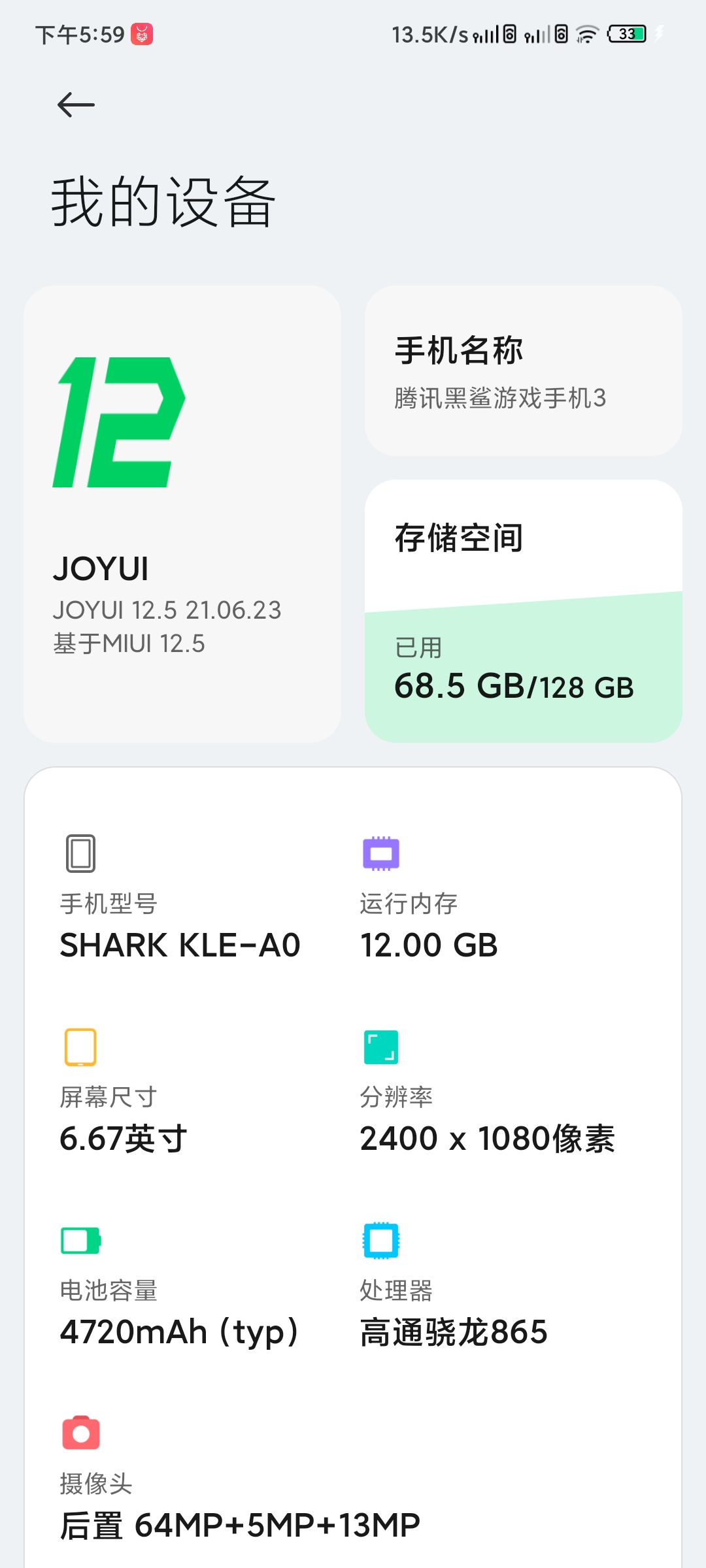Screen dimensions: 706x1568
Task: Go back from the 我的设备 page
Action: tap(76, 105)
